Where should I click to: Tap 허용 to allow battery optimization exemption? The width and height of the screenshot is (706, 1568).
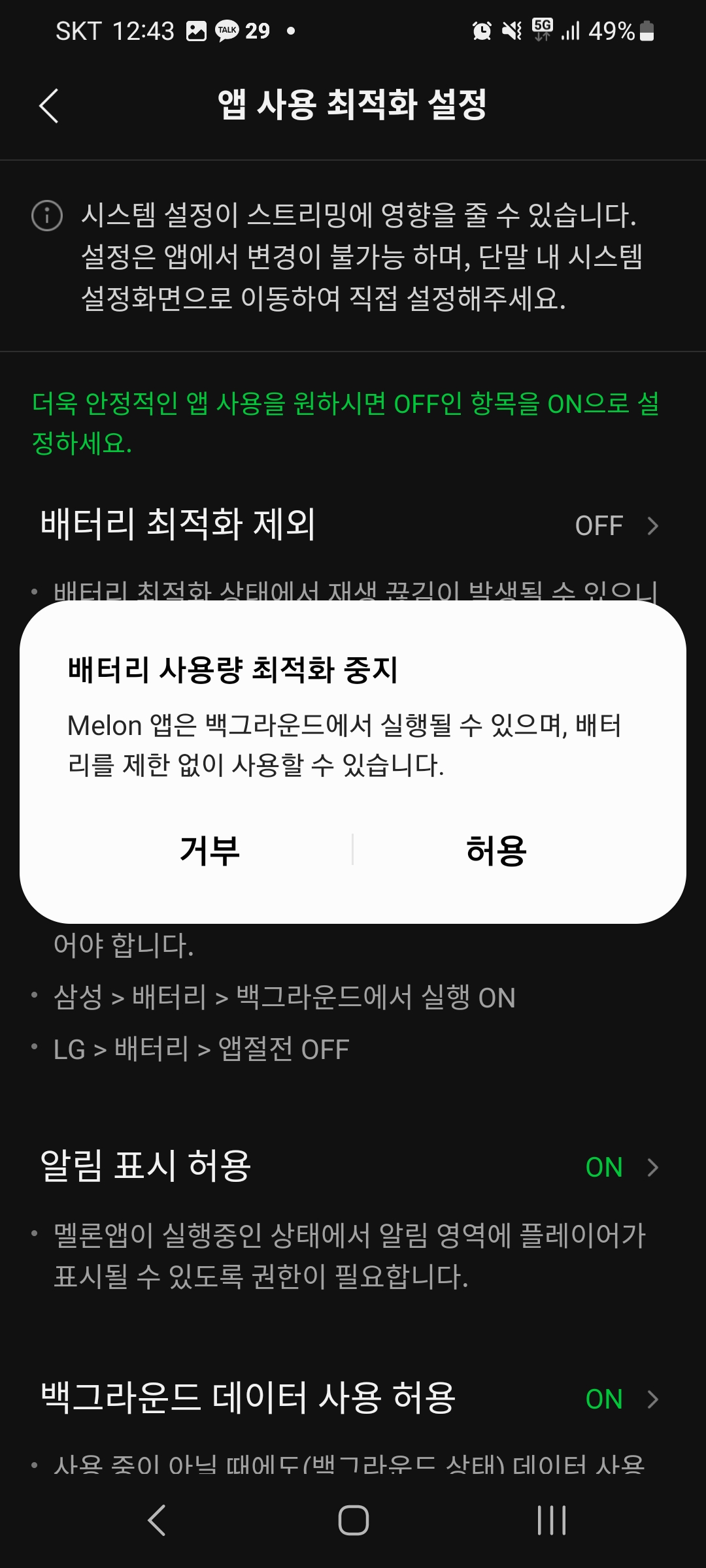[x=496, y=850]
